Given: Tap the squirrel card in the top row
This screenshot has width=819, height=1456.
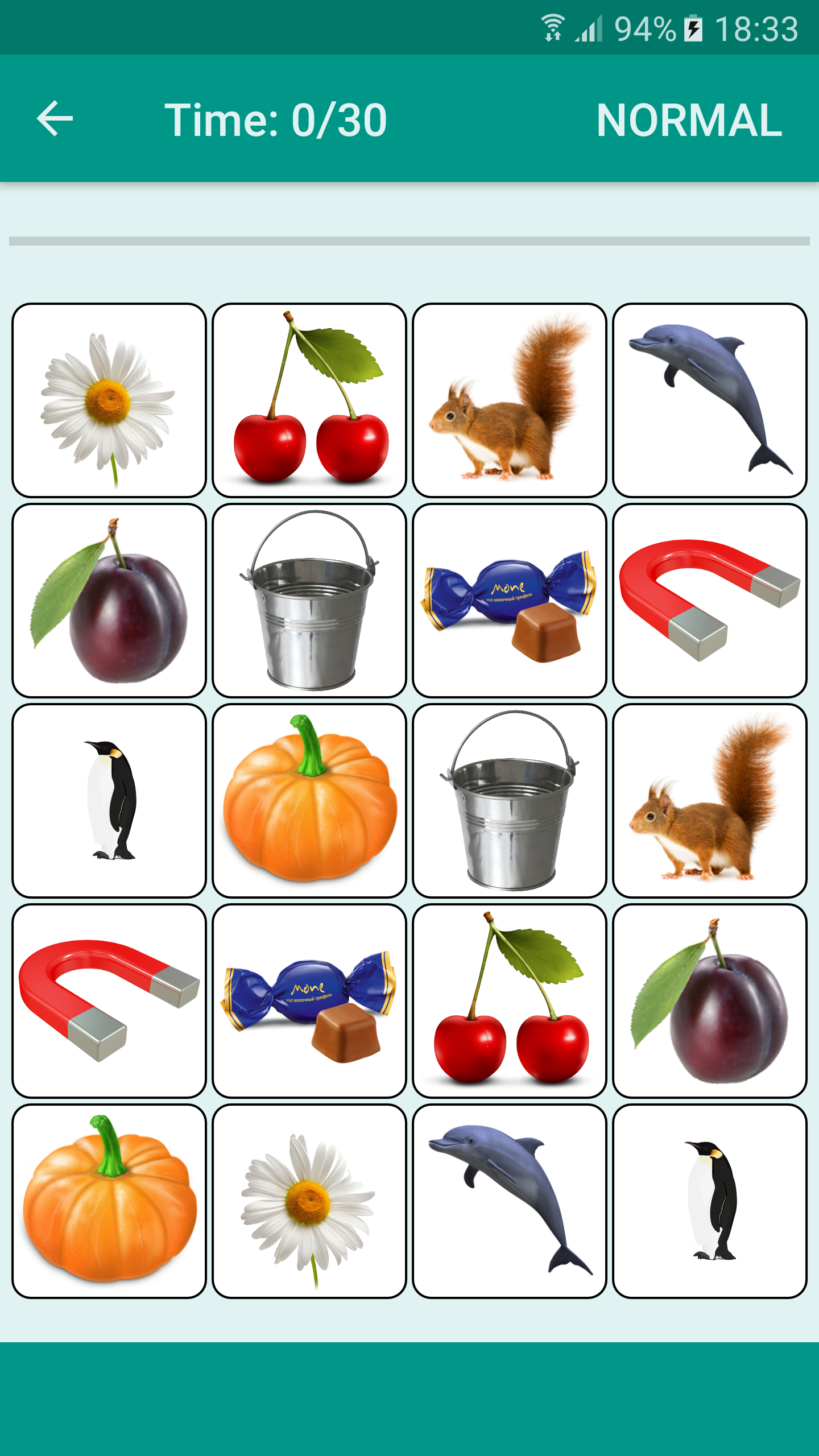Looking at the screenshot, I should pyautogui.click(x=509, y=400).
